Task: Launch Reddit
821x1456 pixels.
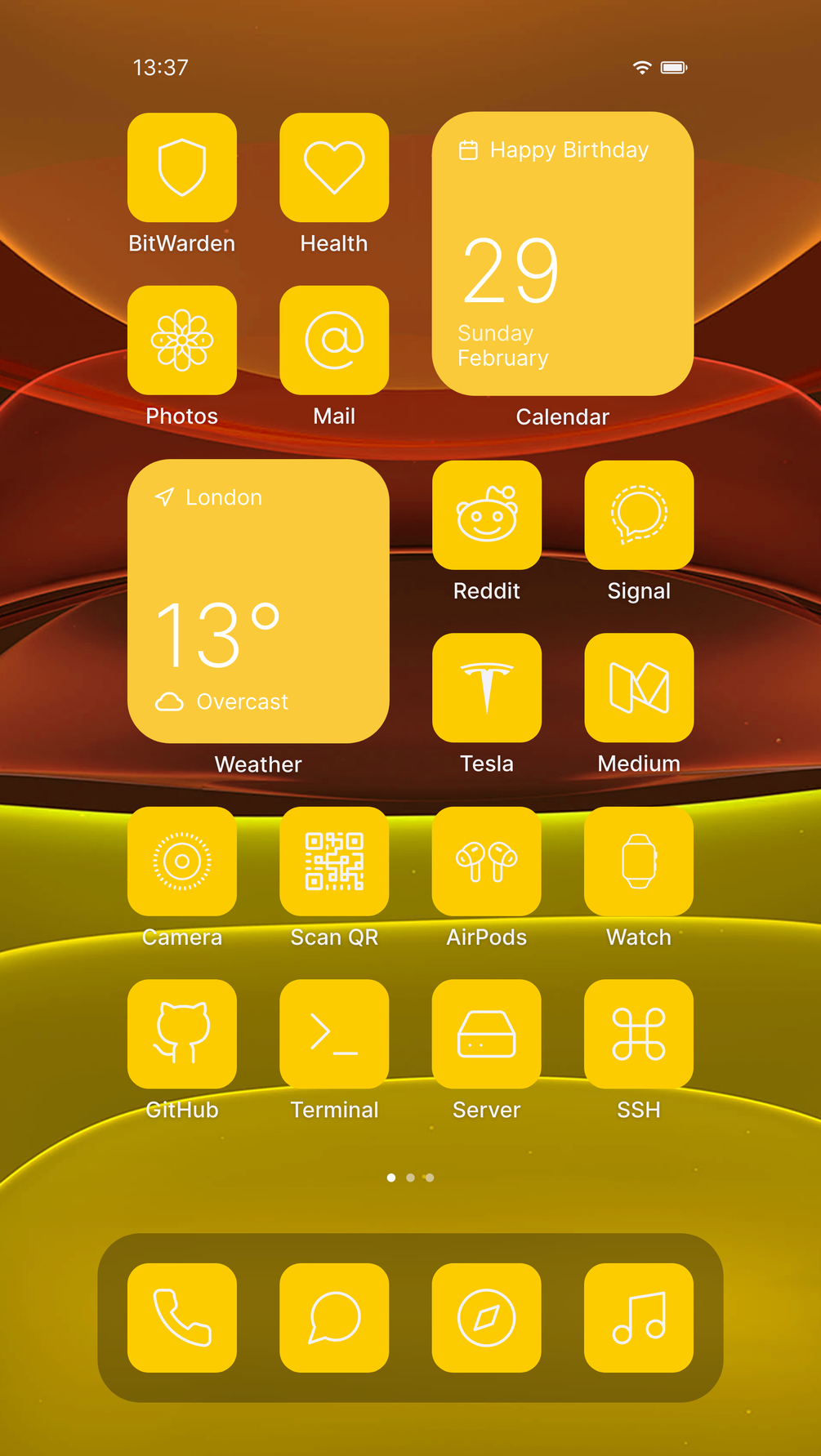Action: [x=487, y=514]
